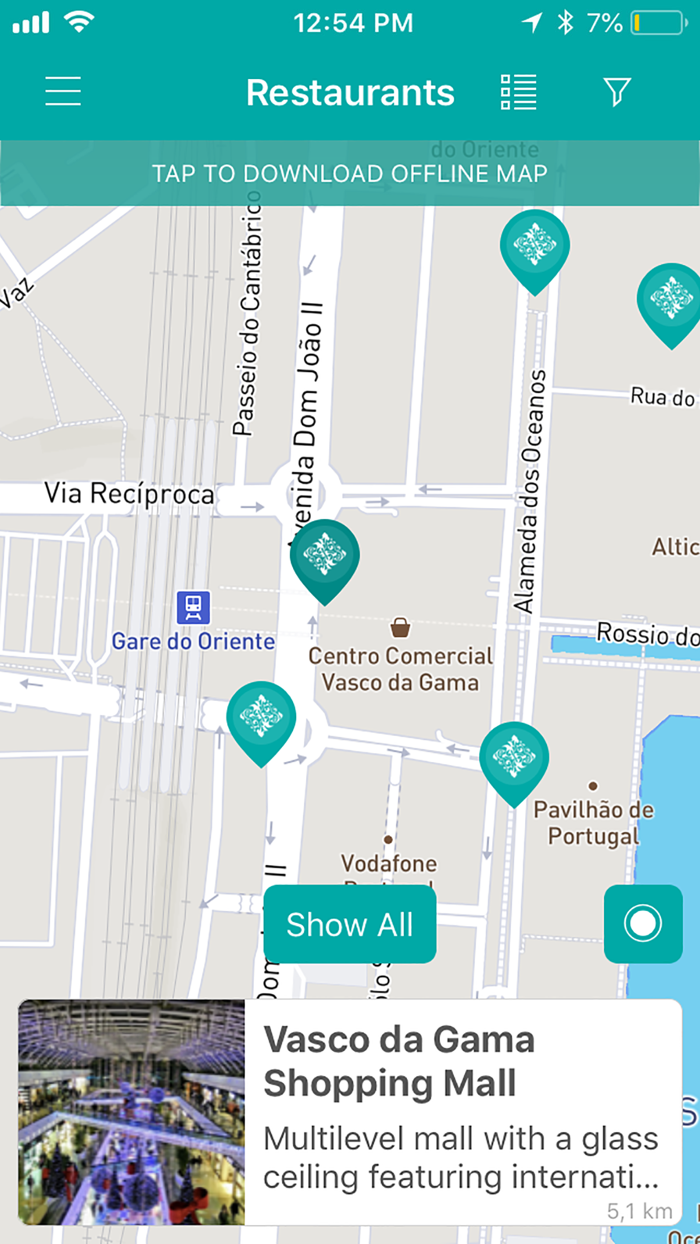Center the map on my location

click(643, 924)
